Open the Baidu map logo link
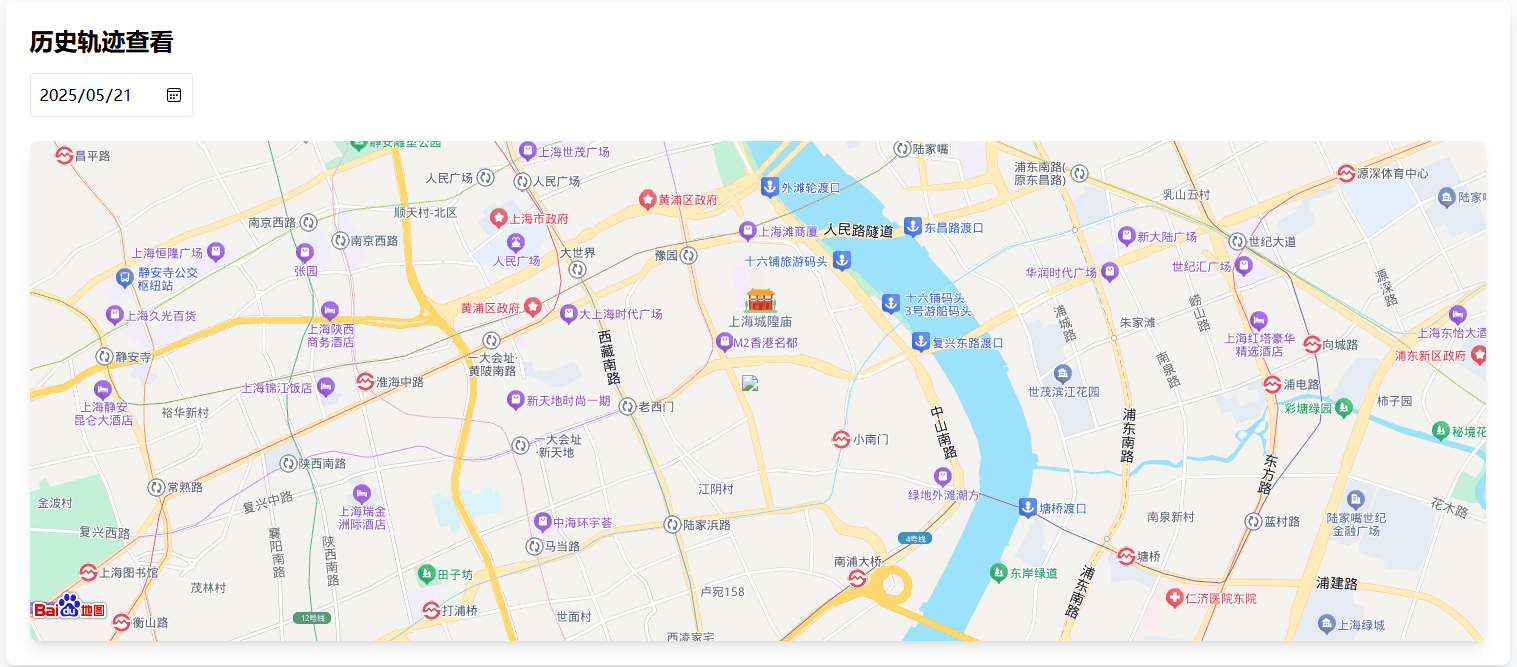Viewport: 1517px width, 667px height. [x=69, y=606]
